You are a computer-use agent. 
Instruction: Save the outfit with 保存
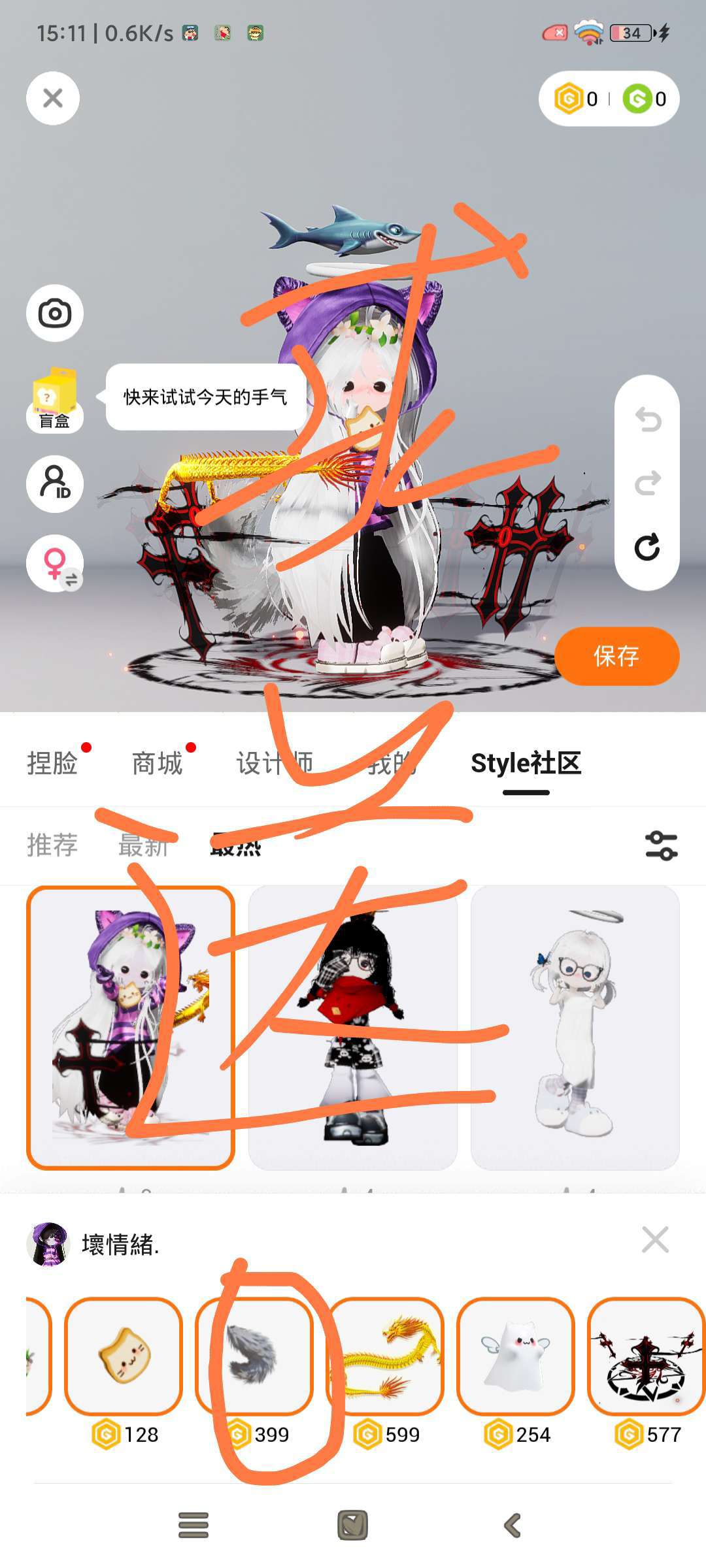616,656
